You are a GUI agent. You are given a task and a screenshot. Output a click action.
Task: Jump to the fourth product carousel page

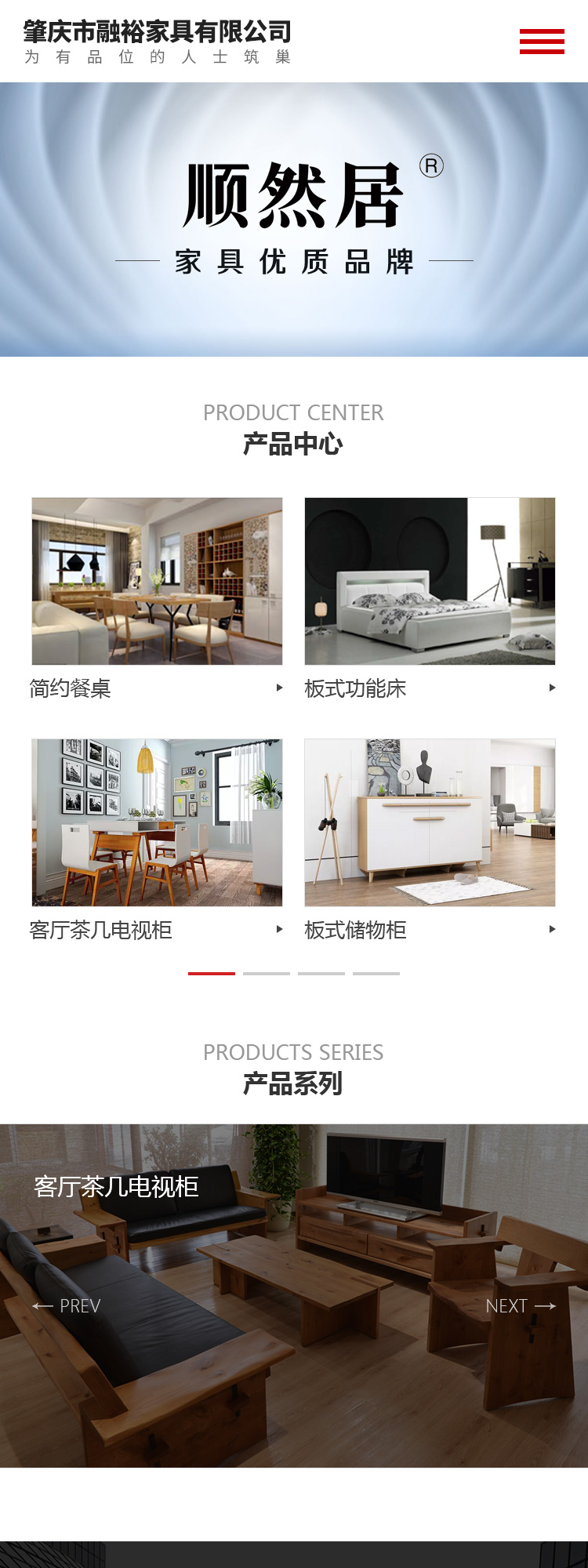pos(376,973)
